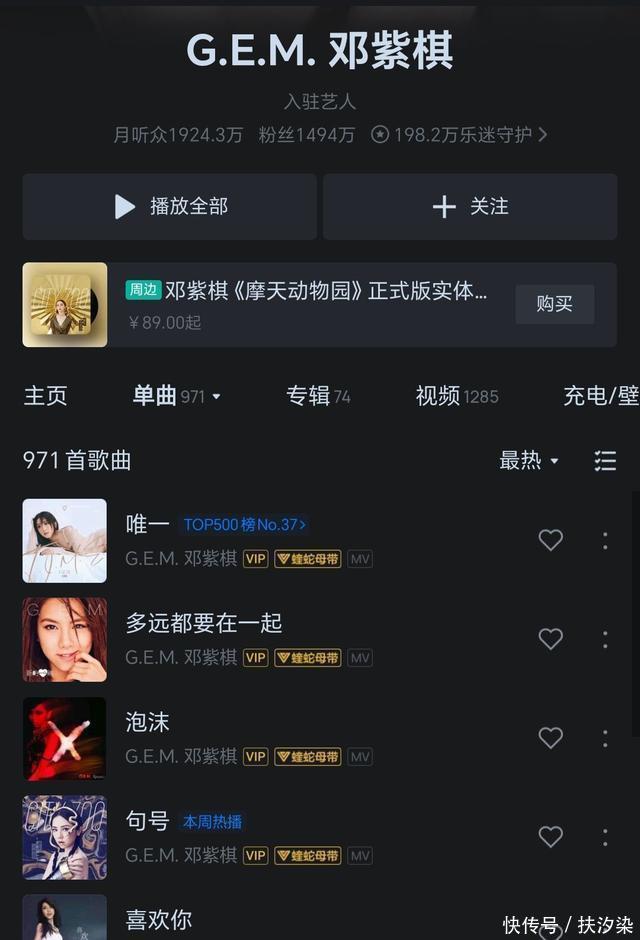Switch to the 视频 tab
This screenshot has width=640, height=940.
[x=456, y=396]
